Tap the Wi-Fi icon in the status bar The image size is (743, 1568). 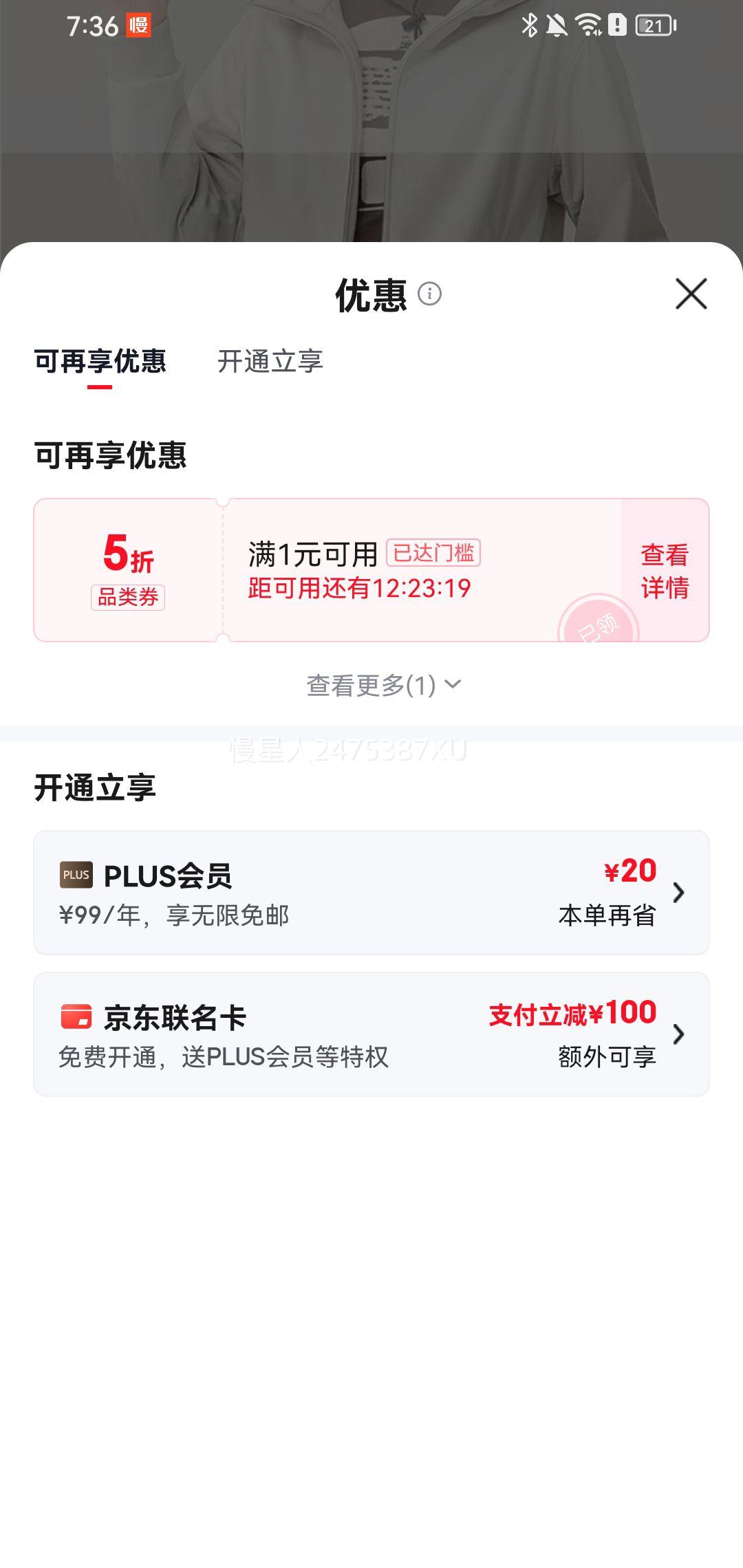click(588, 25)
